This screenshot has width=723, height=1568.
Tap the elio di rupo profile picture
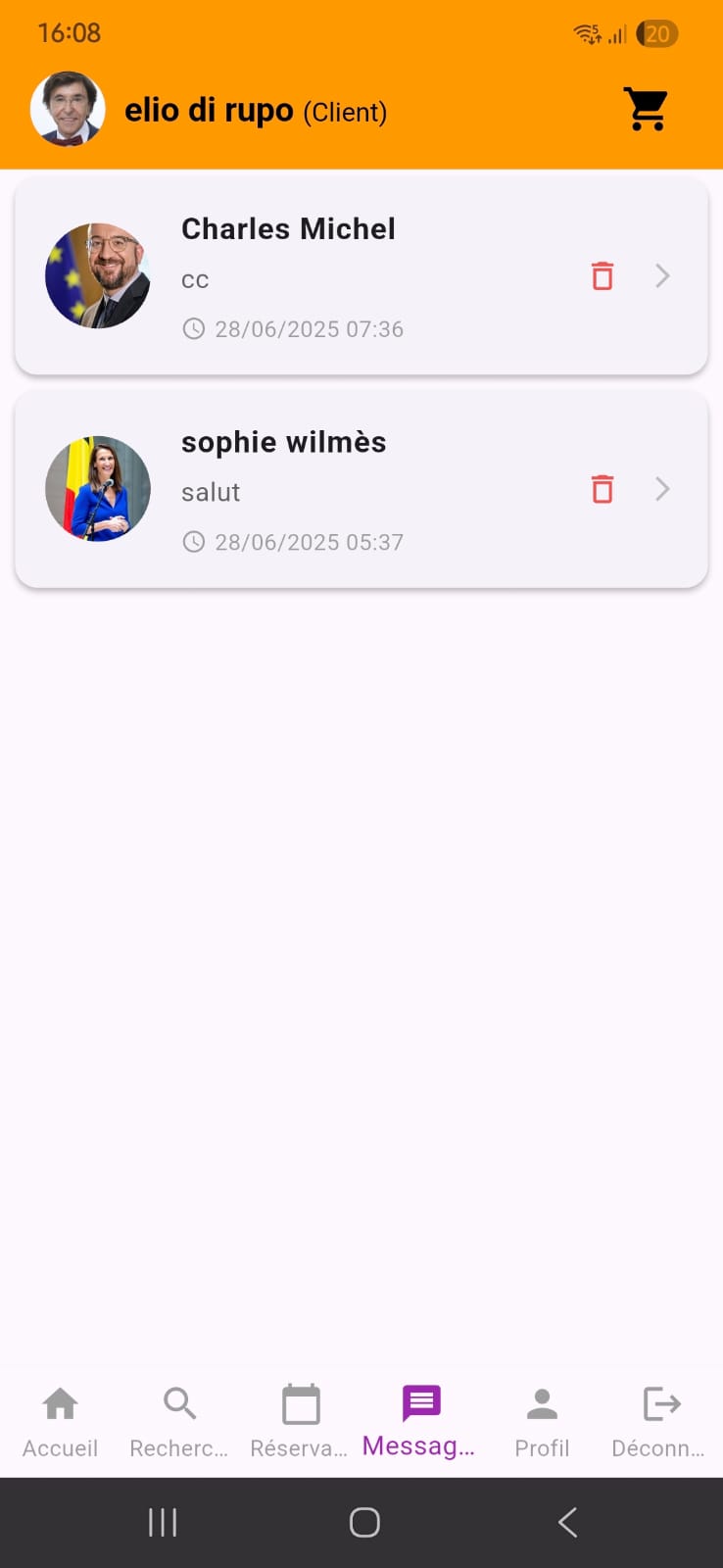pyautogui.click(x=68, y=109)
